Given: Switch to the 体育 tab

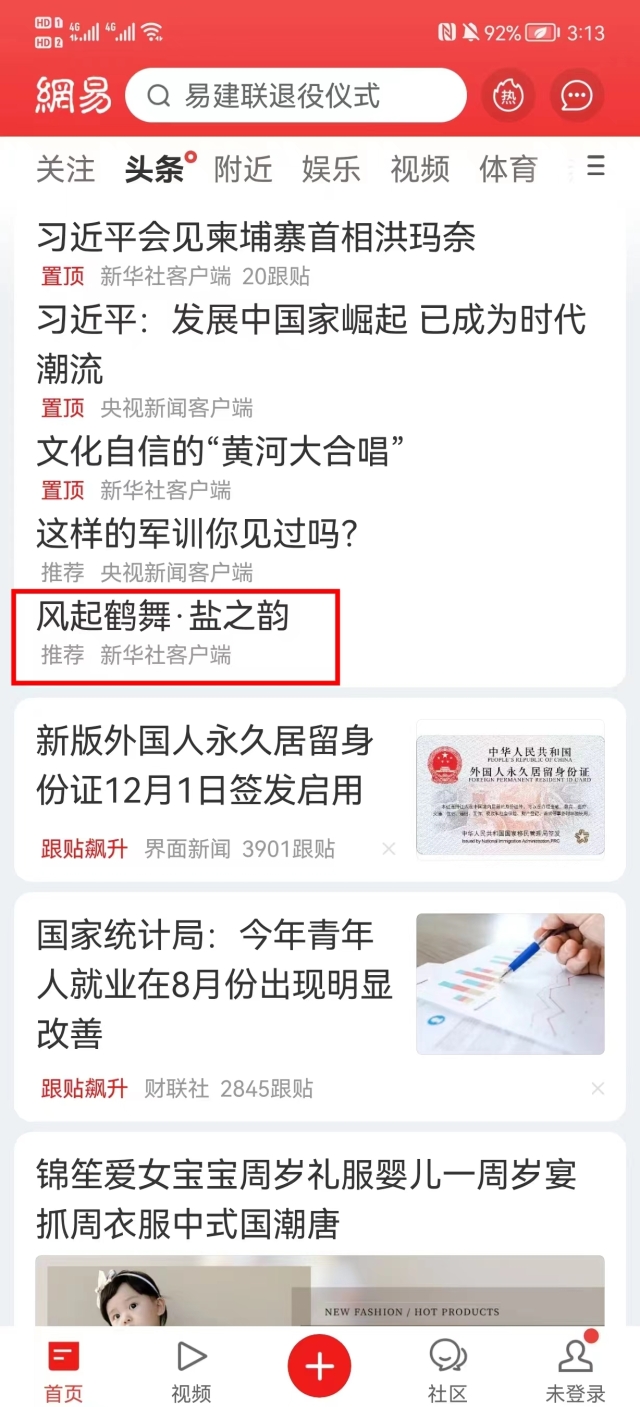Looking at the screenshot, I should pyautogui.click(x=508, y=169).
